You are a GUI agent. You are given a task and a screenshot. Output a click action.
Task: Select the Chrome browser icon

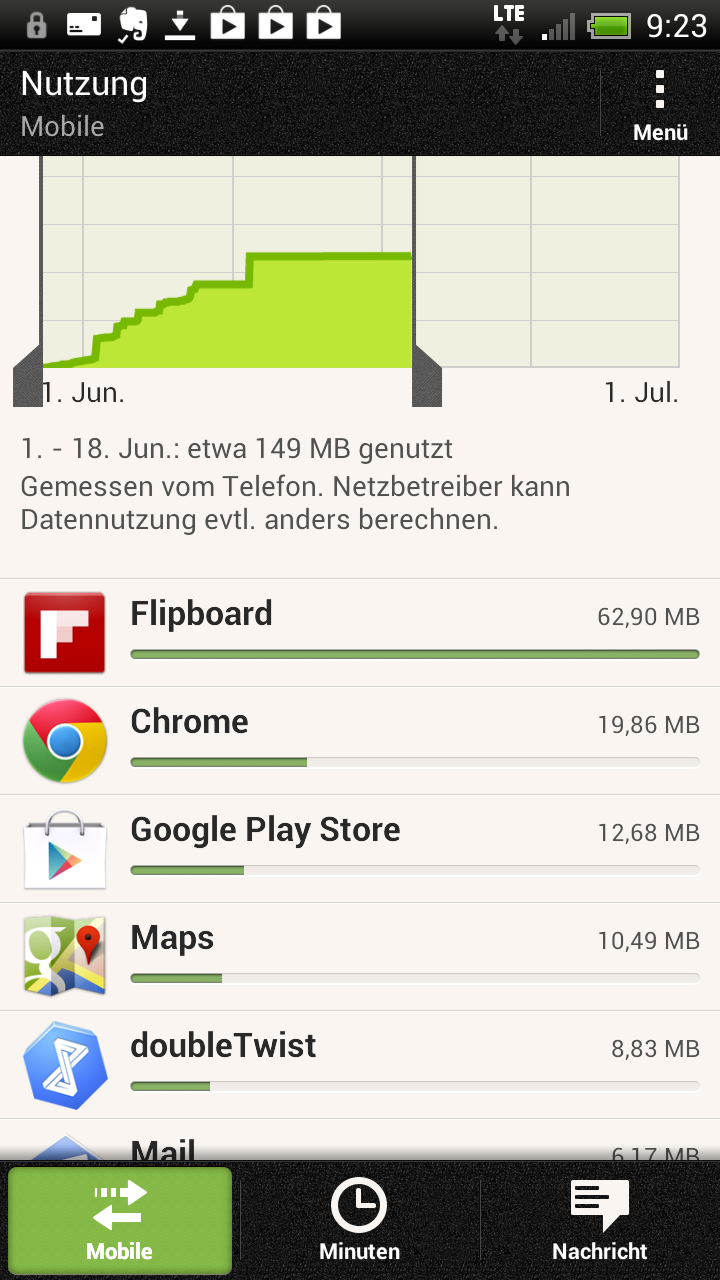click(64, 740)
